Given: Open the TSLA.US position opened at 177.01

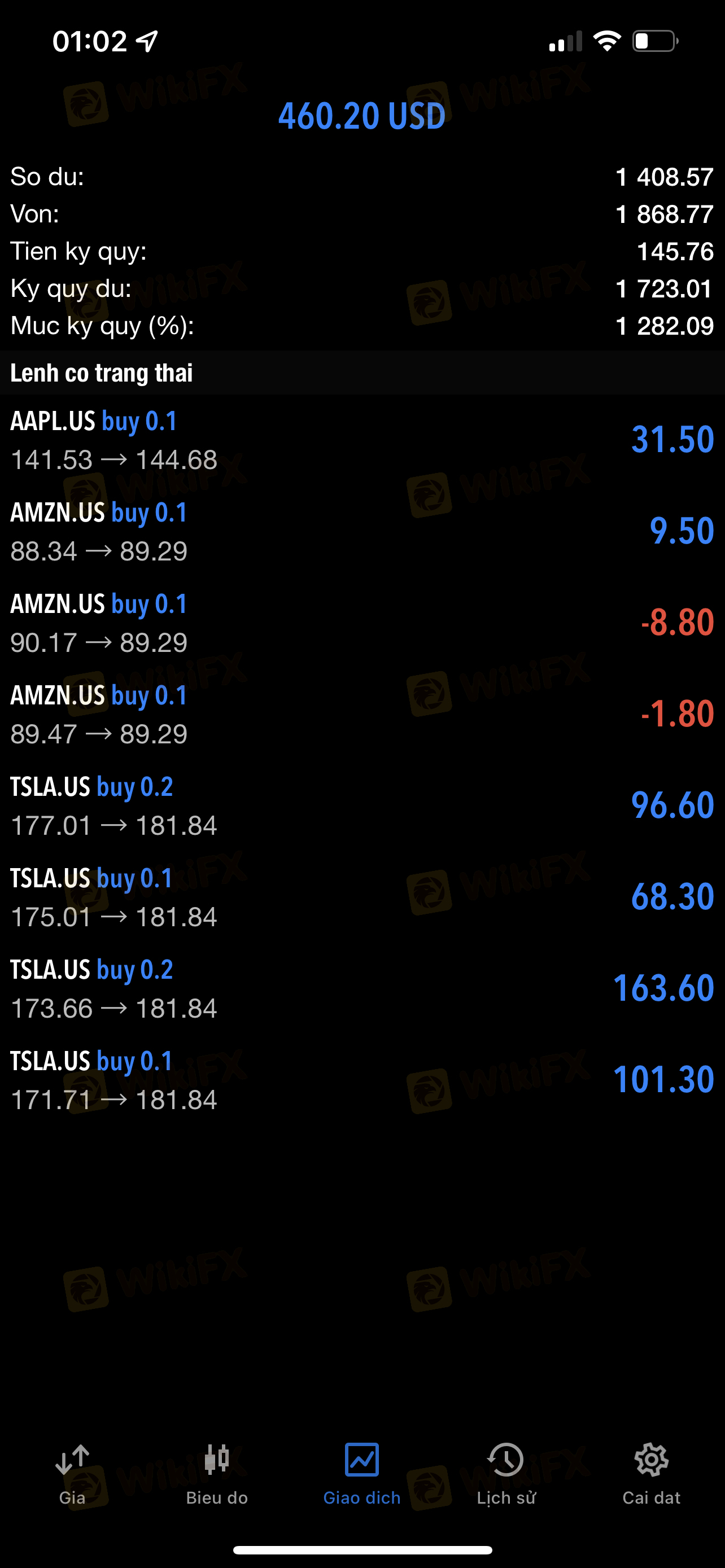Looking at the screenshot, I should click(x=362, y=805).
